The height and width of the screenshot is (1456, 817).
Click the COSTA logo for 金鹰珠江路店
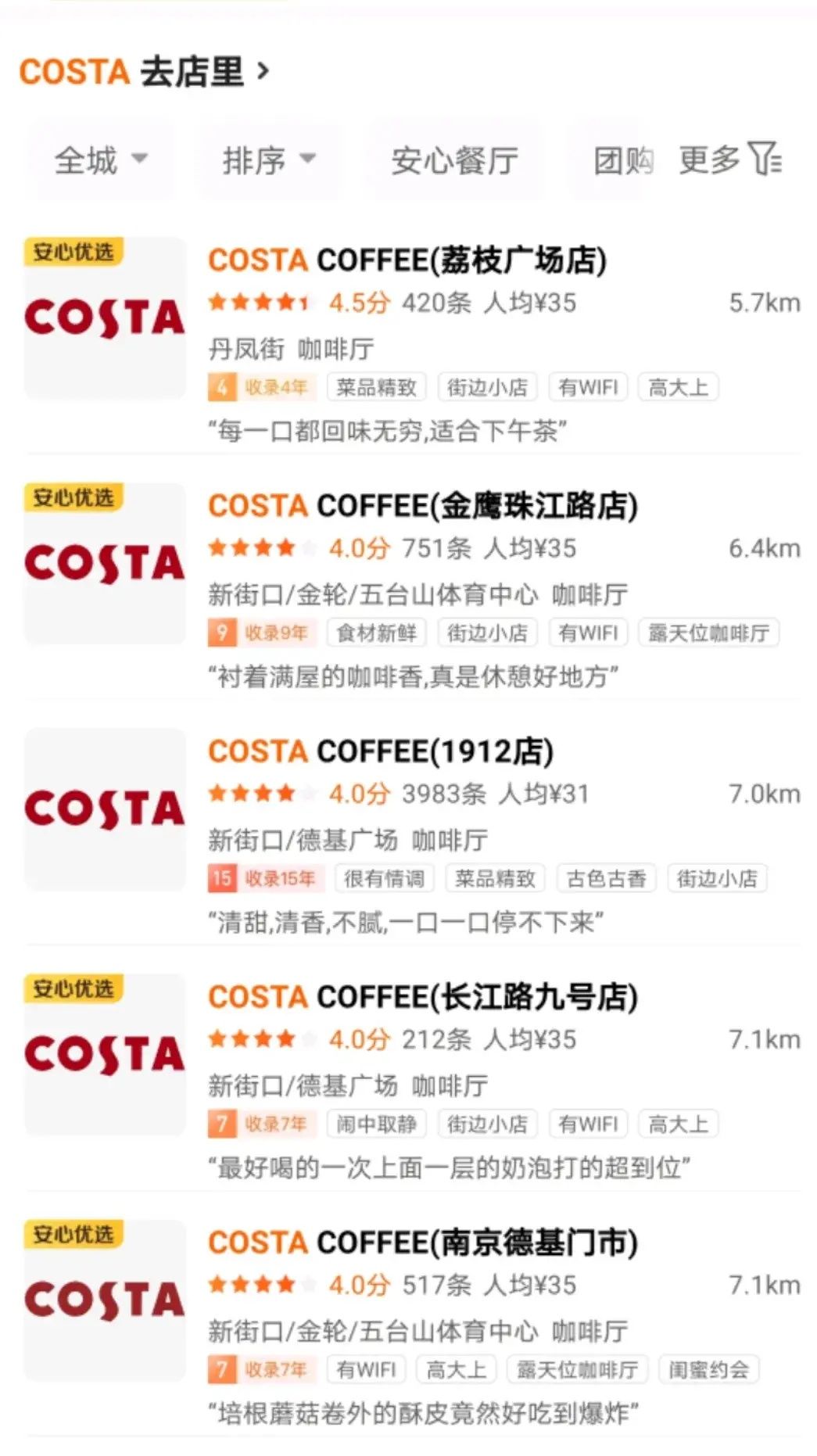[104, 565]
